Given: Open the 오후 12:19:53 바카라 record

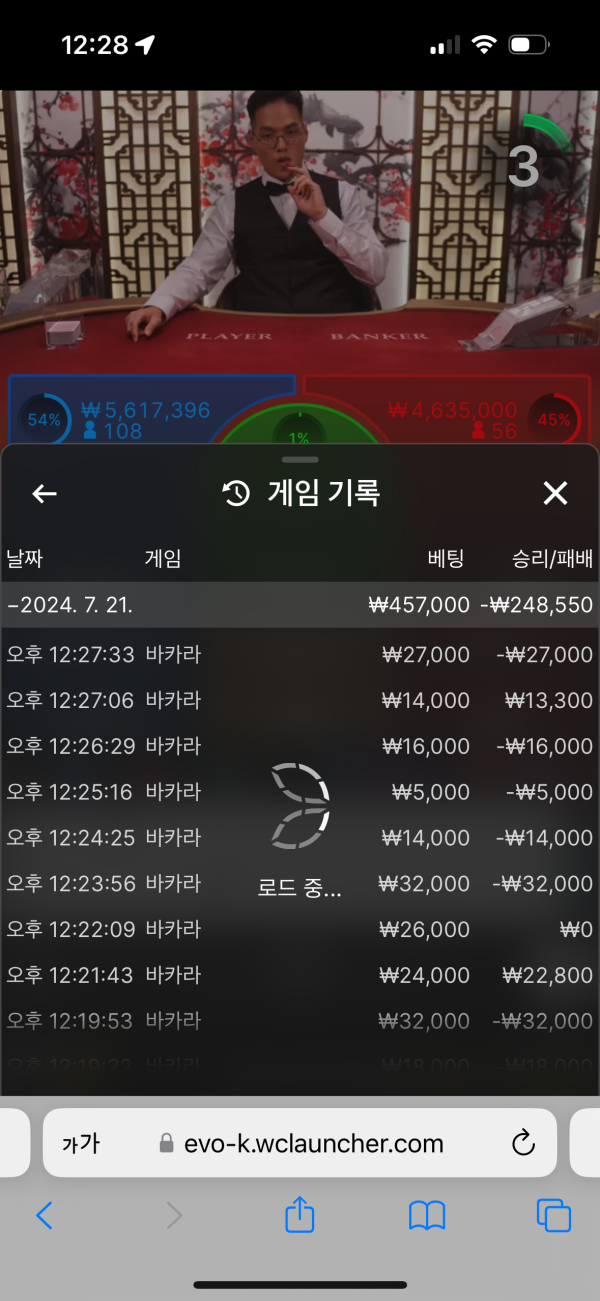Looking at the screenshot, I should click(x=300, y=1021).
